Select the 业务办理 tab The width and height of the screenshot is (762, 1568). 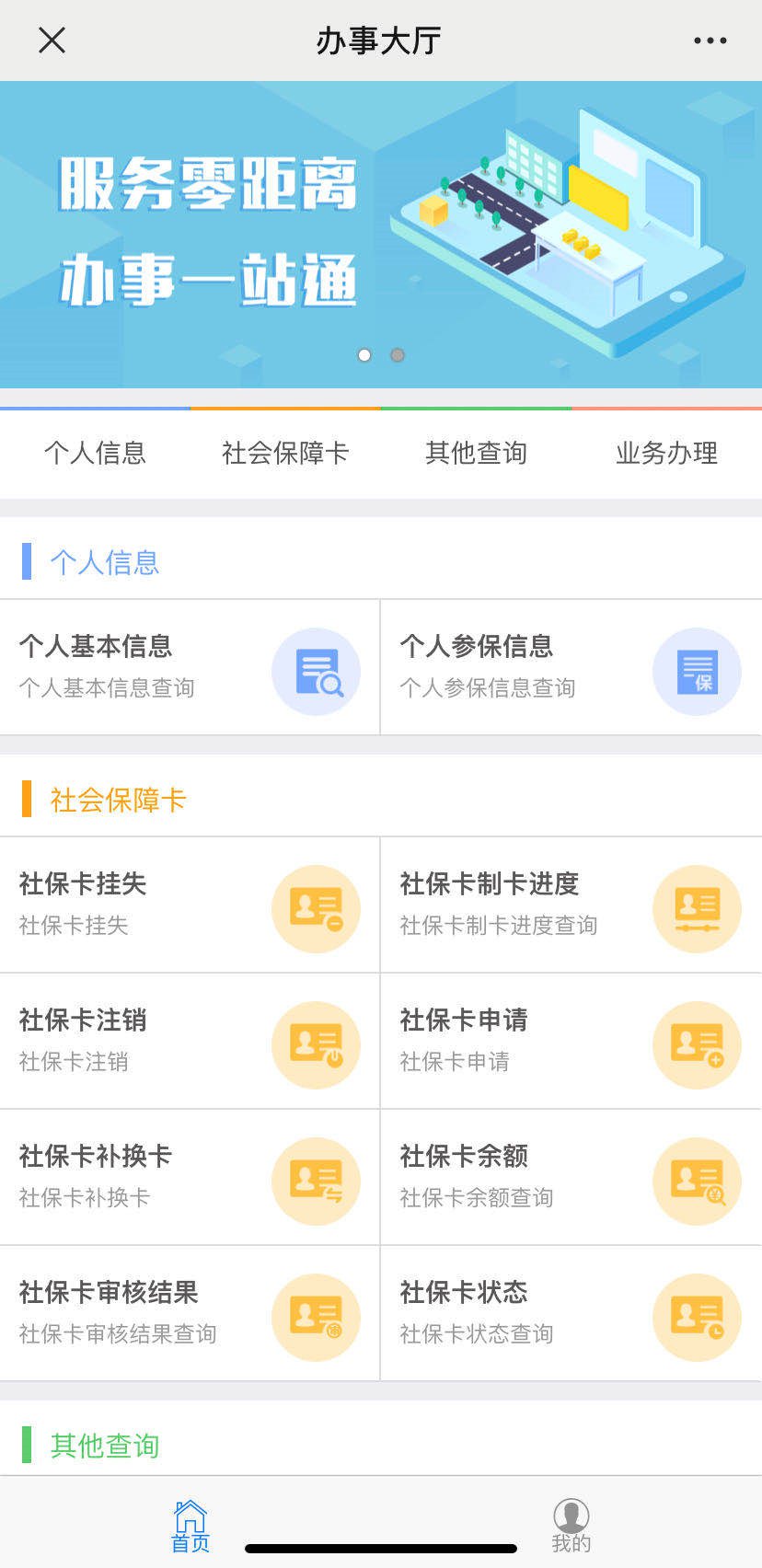pyautogui.click(x=666, y=453)
